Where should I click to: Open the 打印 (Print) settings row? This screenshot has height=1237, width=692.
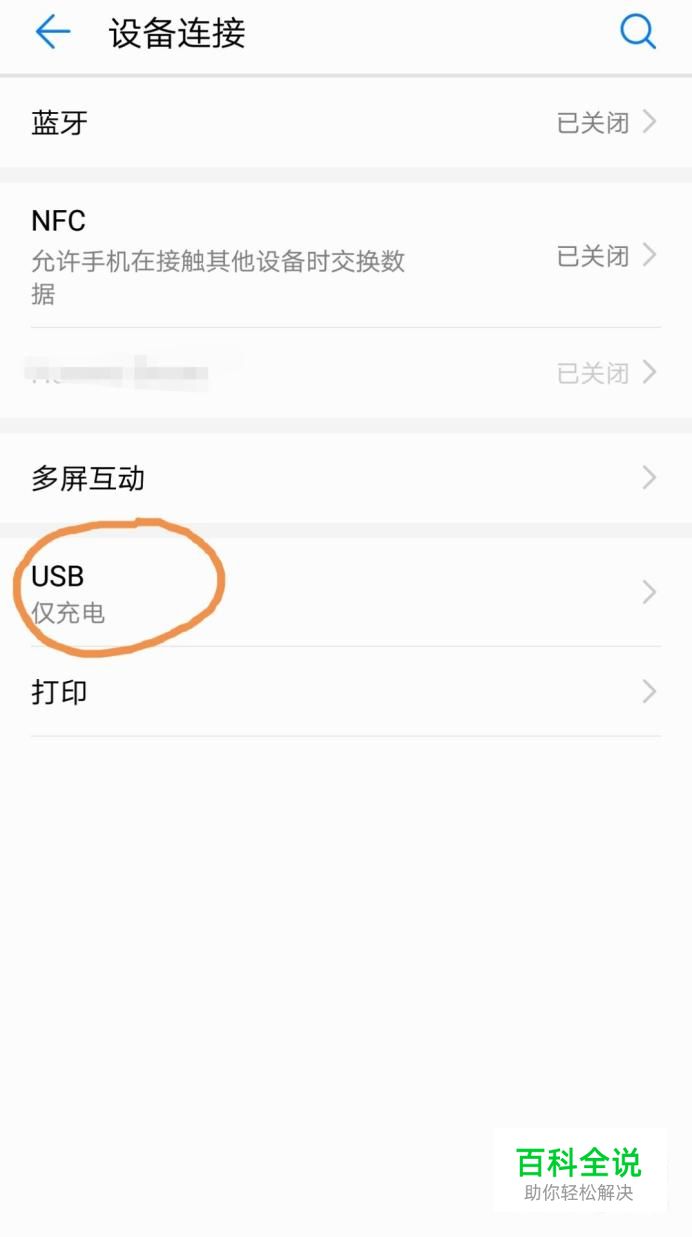[346, 691]
